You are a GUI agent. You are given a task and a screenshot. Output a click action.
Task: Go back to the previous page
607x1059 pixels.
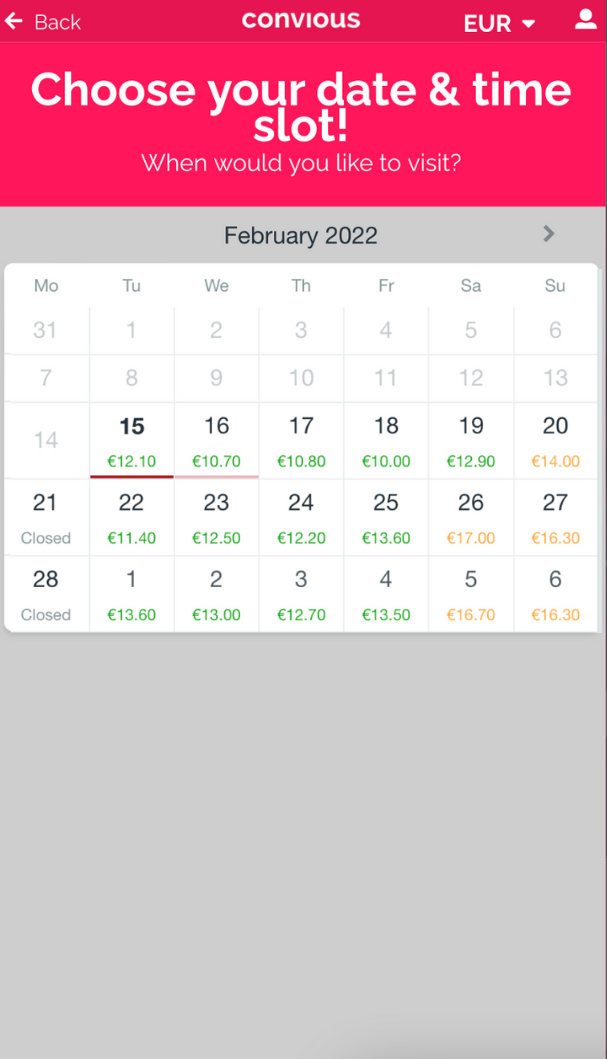point(42,22)
